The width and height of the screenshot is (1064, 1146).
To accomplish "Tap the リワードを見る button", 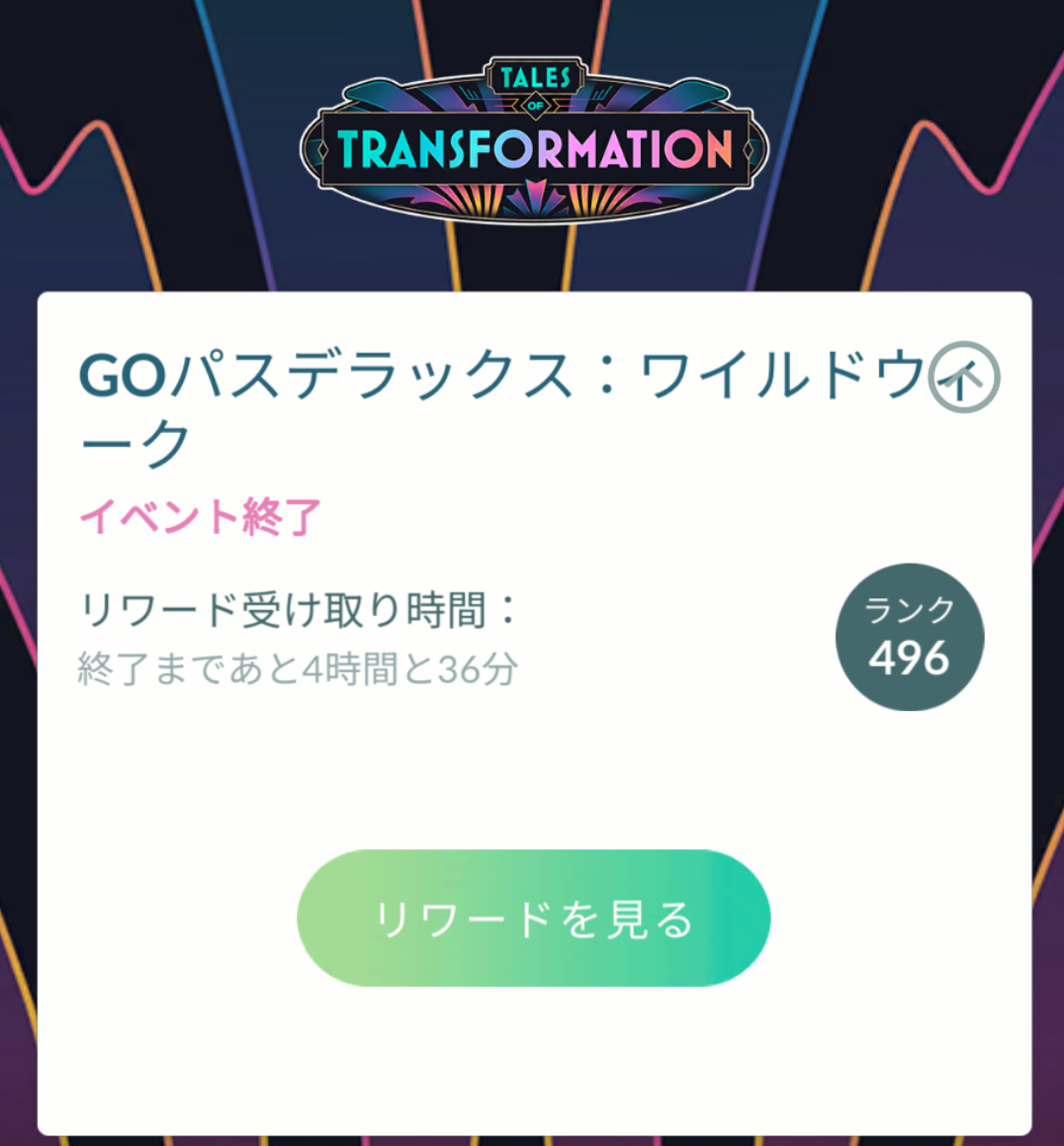I will tap(533, 918).
